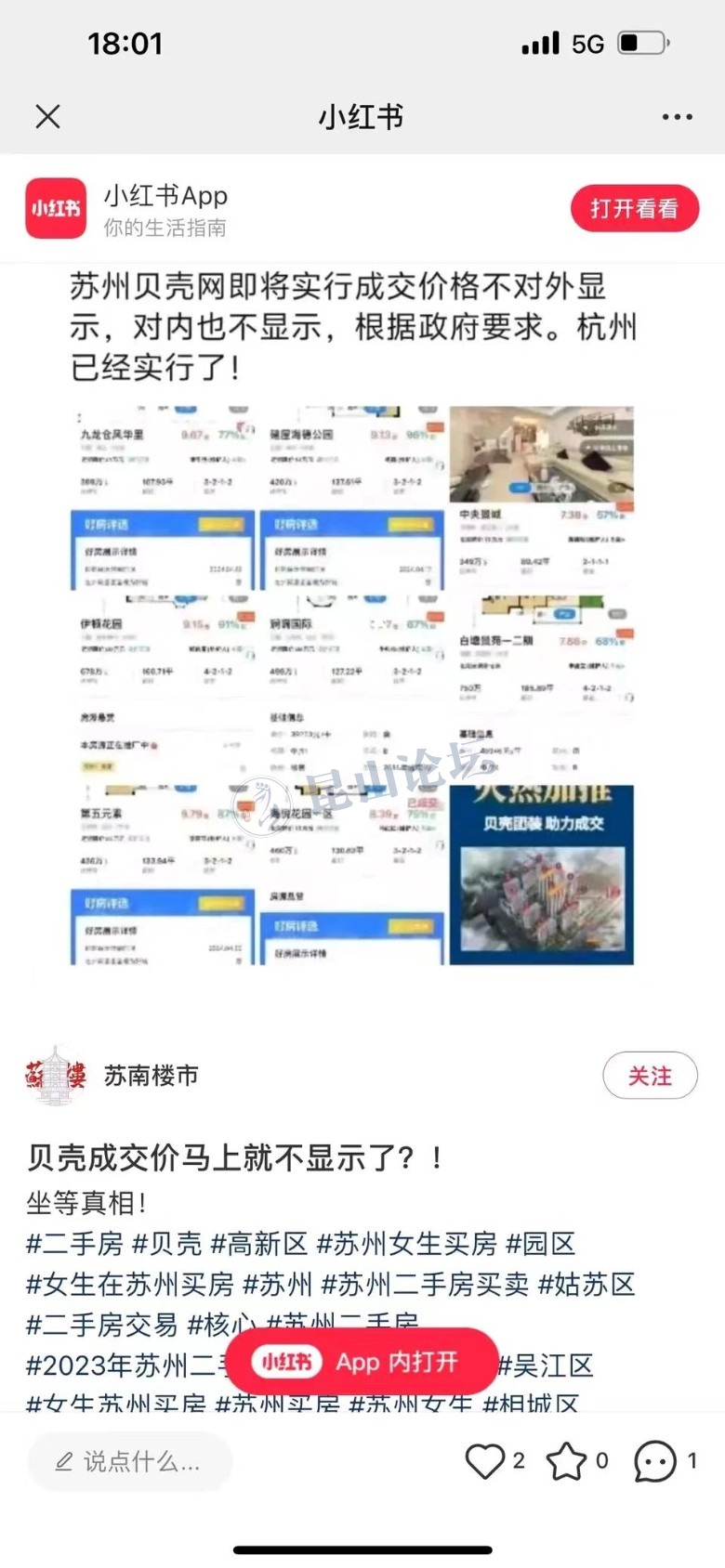Tap the 打开看看 button

point(634,209)
